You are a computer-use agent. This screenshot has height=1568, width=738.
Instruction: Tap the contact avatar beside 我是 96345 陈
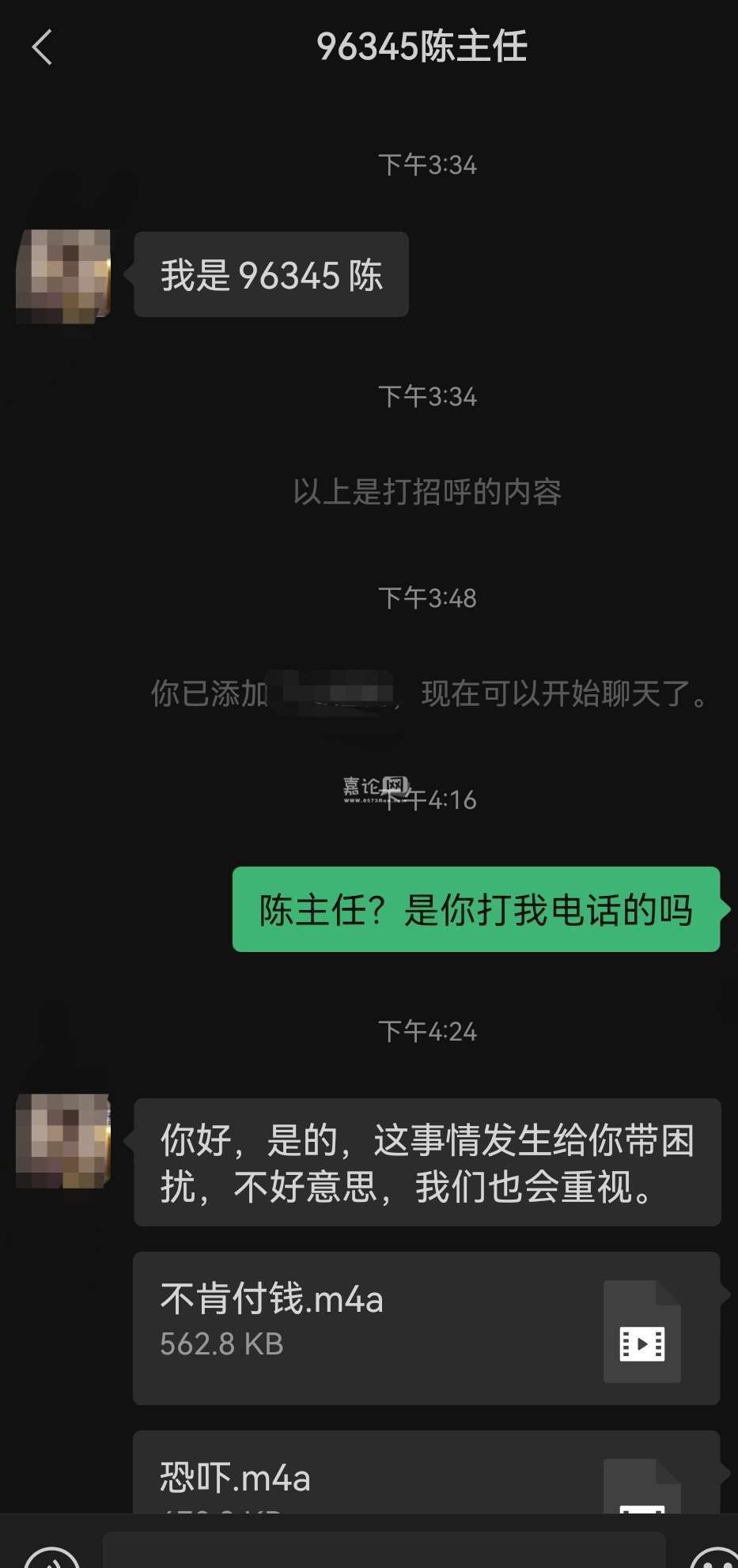point(63,276)
